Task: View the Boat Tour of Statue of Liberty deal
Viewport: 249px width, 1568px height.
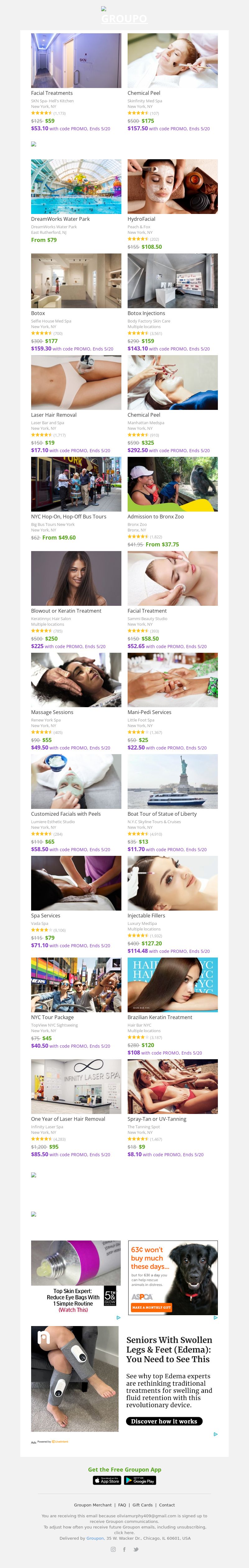Action: tap(172, 782)
